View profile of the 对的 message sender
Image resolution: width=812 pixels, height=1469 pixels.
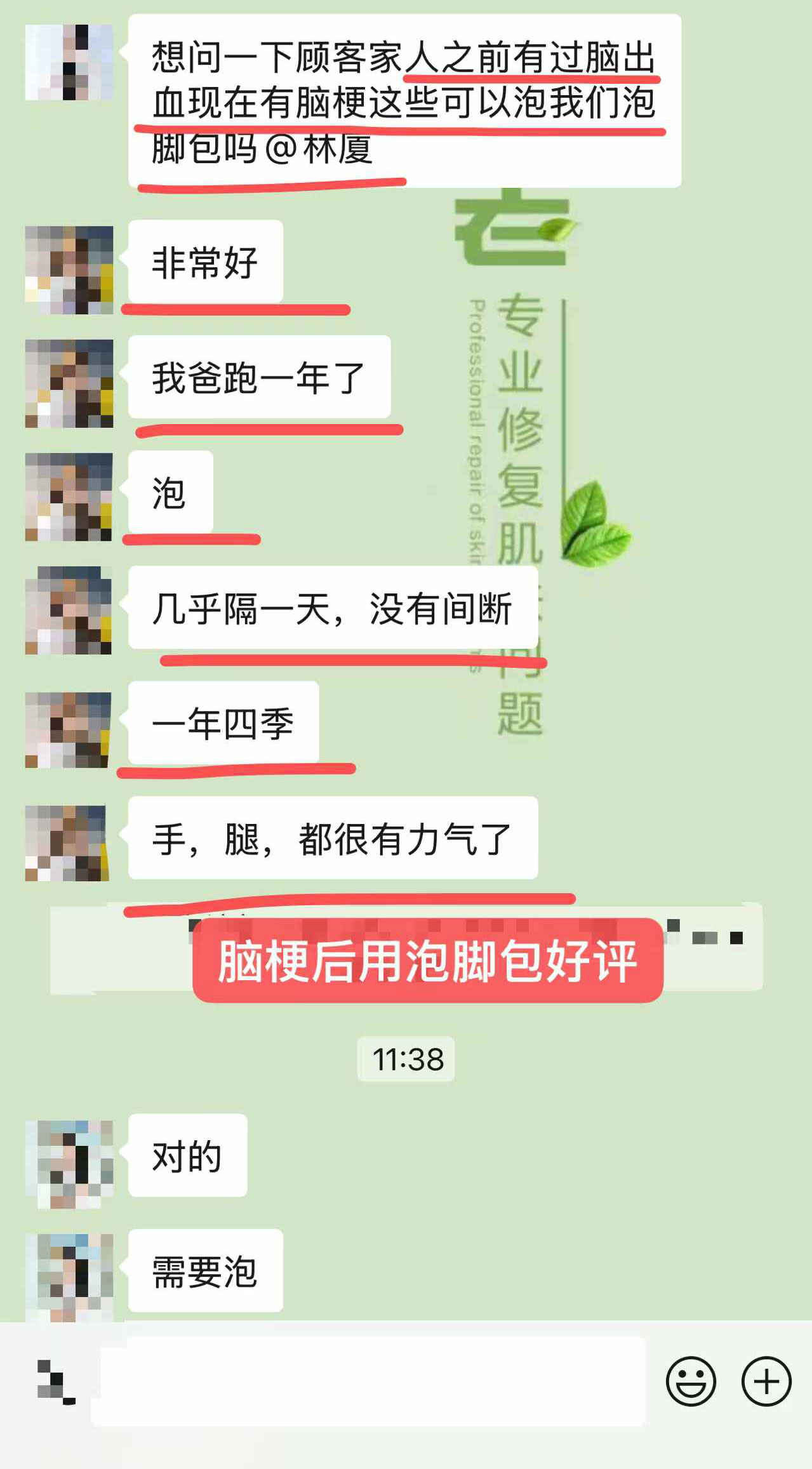tap(69, 1164)
